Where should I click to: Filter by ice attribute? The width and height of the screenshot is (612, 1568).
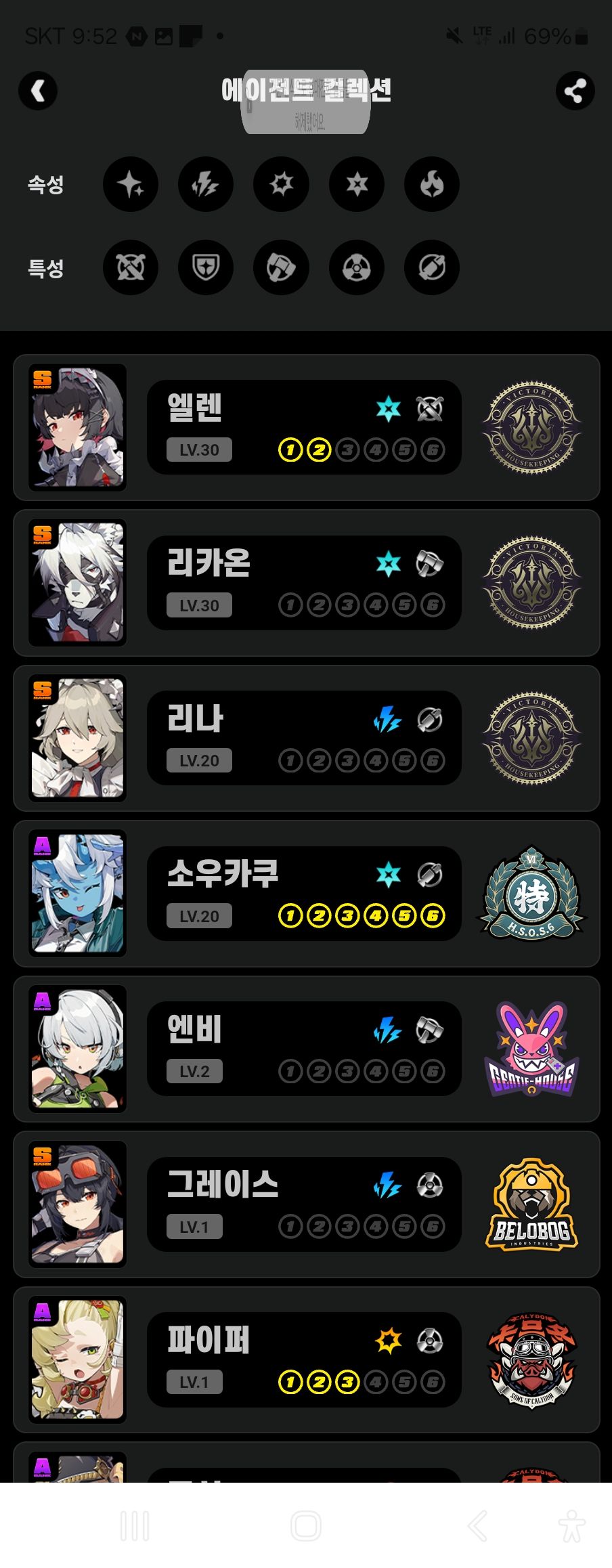(x=357, y=184)
